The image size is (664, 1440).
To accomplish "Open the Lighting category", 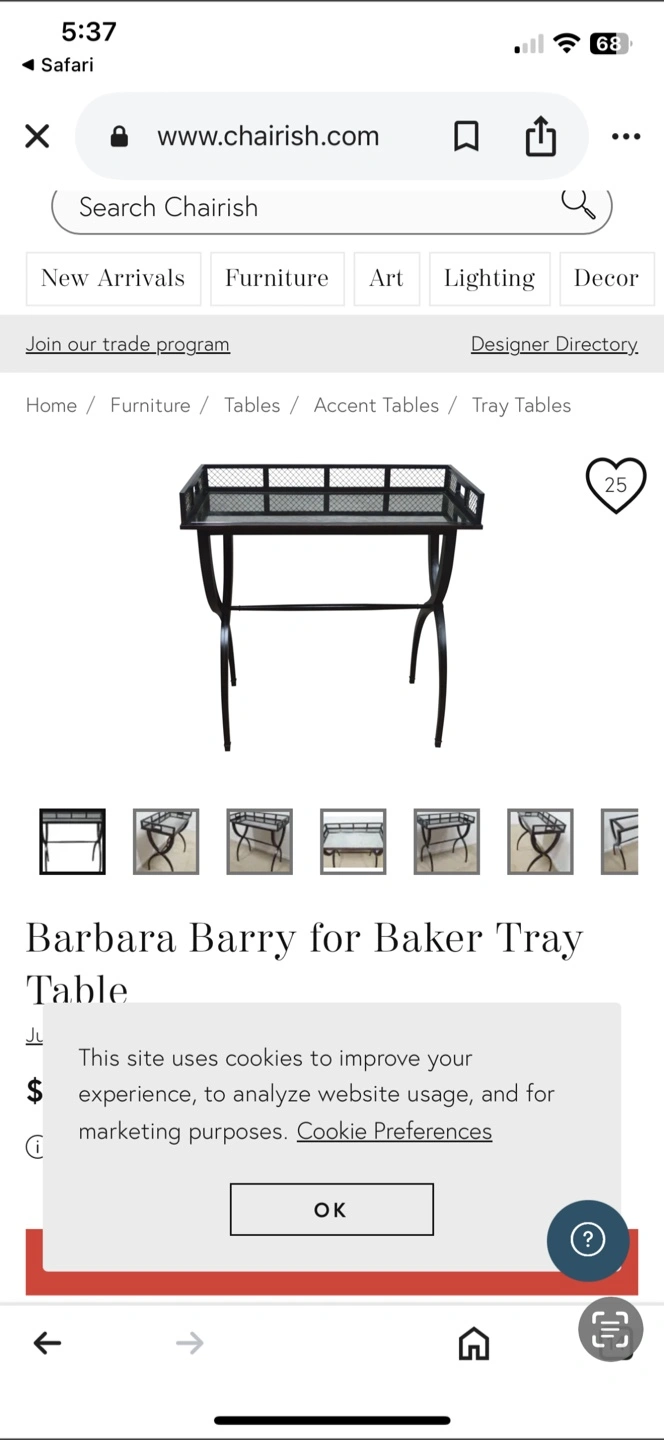I will [489, 278].
